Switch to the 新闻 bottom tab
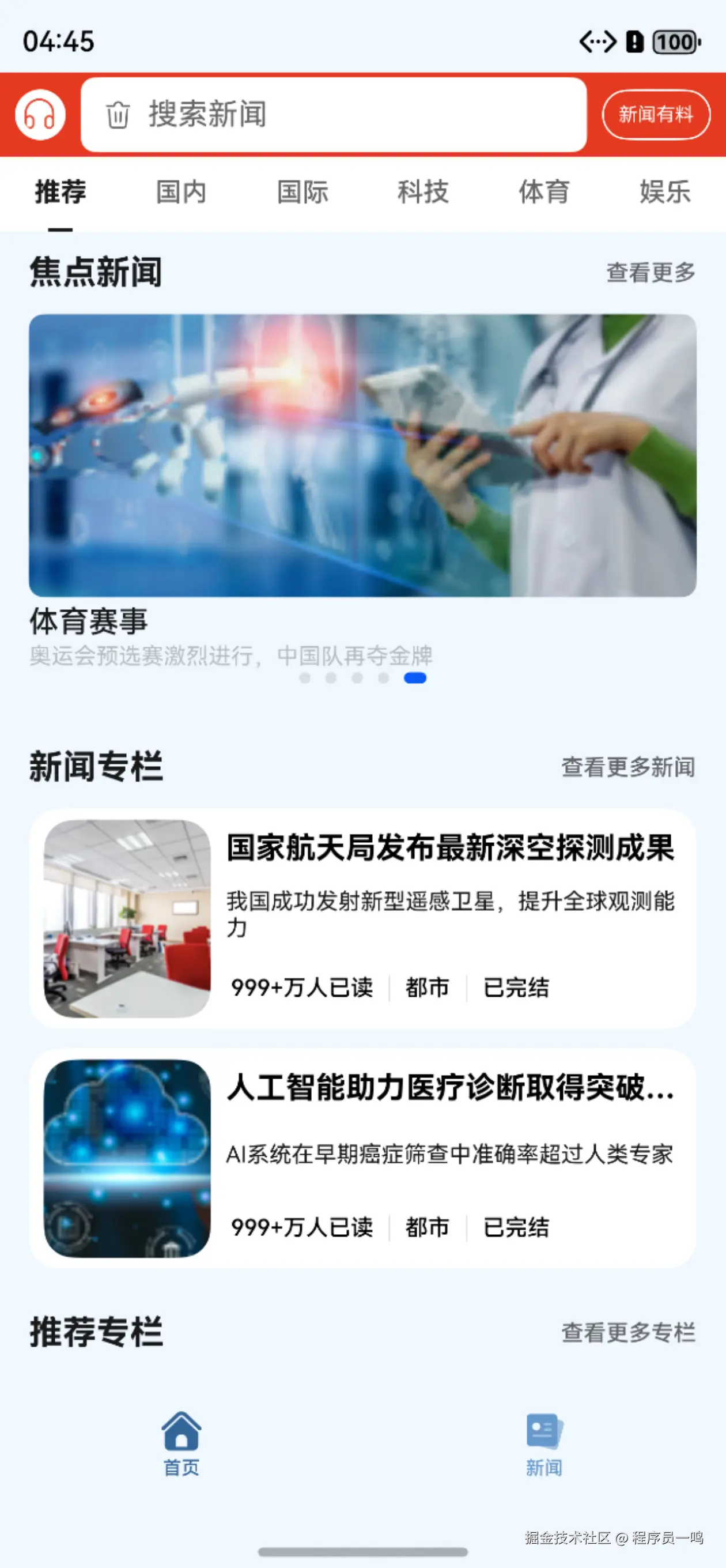The image size is (726, 1568). (544, 1443)
